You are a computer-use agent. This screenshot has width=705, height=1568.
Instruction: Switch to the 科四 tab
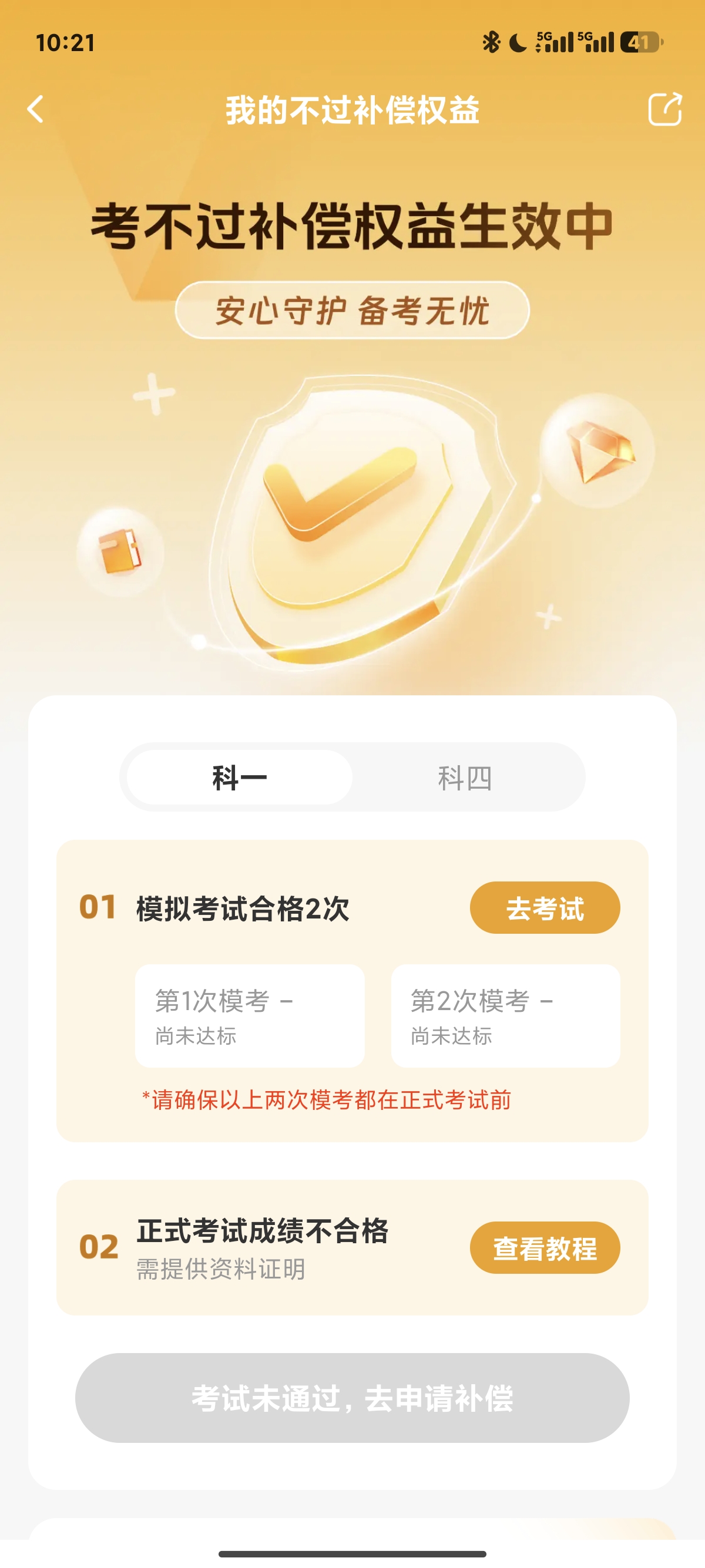(x=465, y=778)
